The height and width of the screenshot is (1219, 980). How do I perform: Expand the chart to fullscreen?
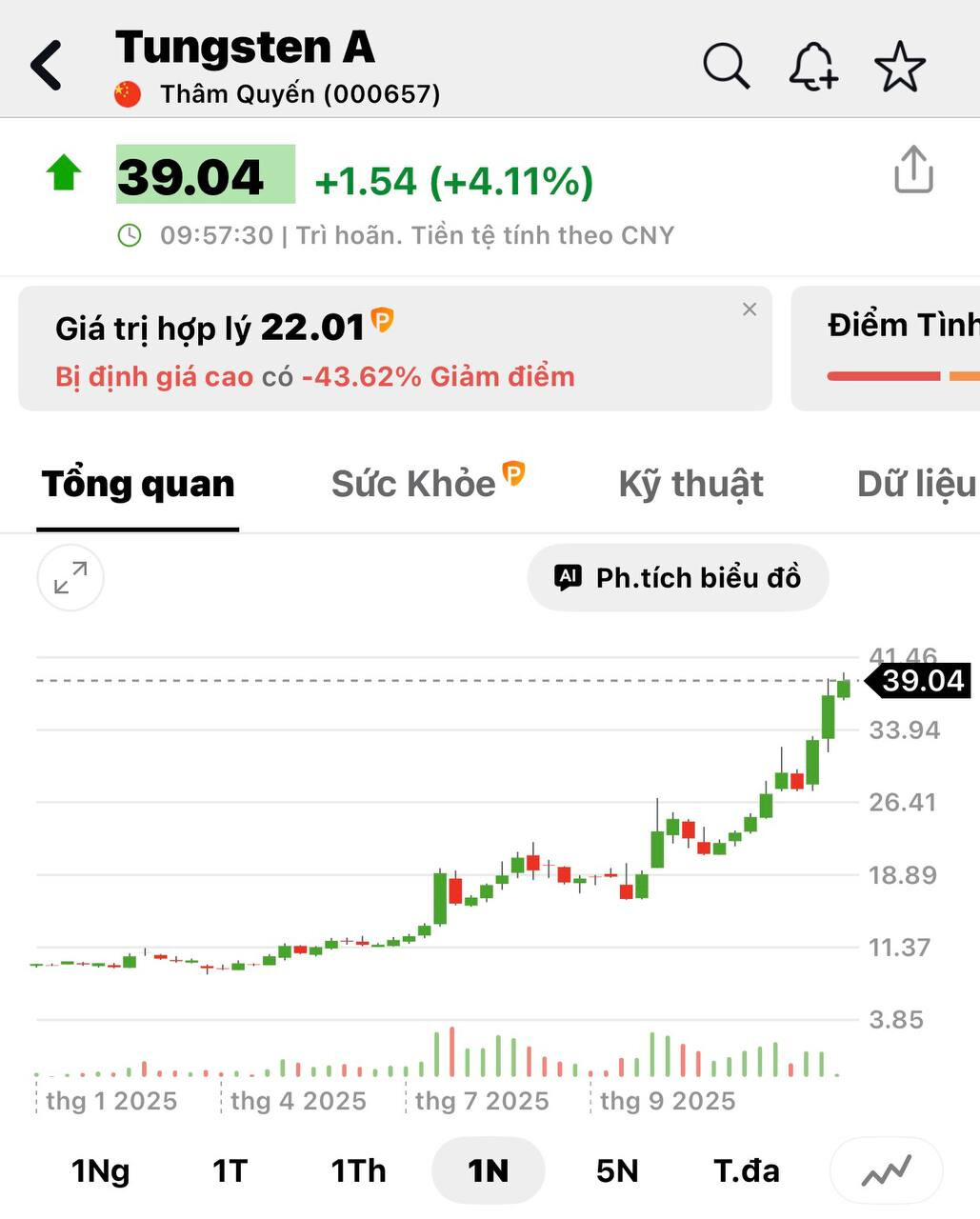click(x=70, y=577)
